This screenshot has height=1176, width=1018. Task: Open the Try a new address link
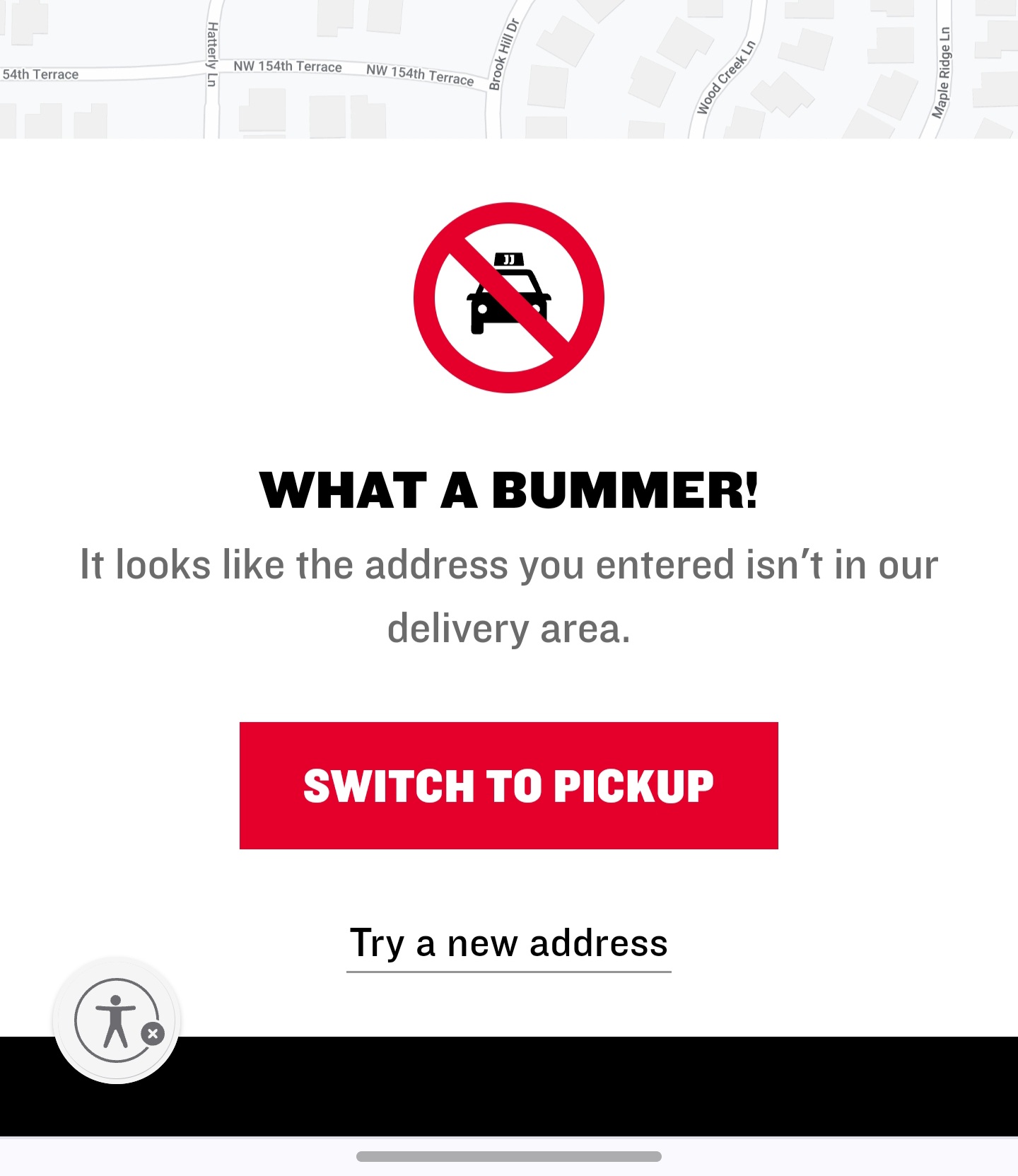coord(508,943)
